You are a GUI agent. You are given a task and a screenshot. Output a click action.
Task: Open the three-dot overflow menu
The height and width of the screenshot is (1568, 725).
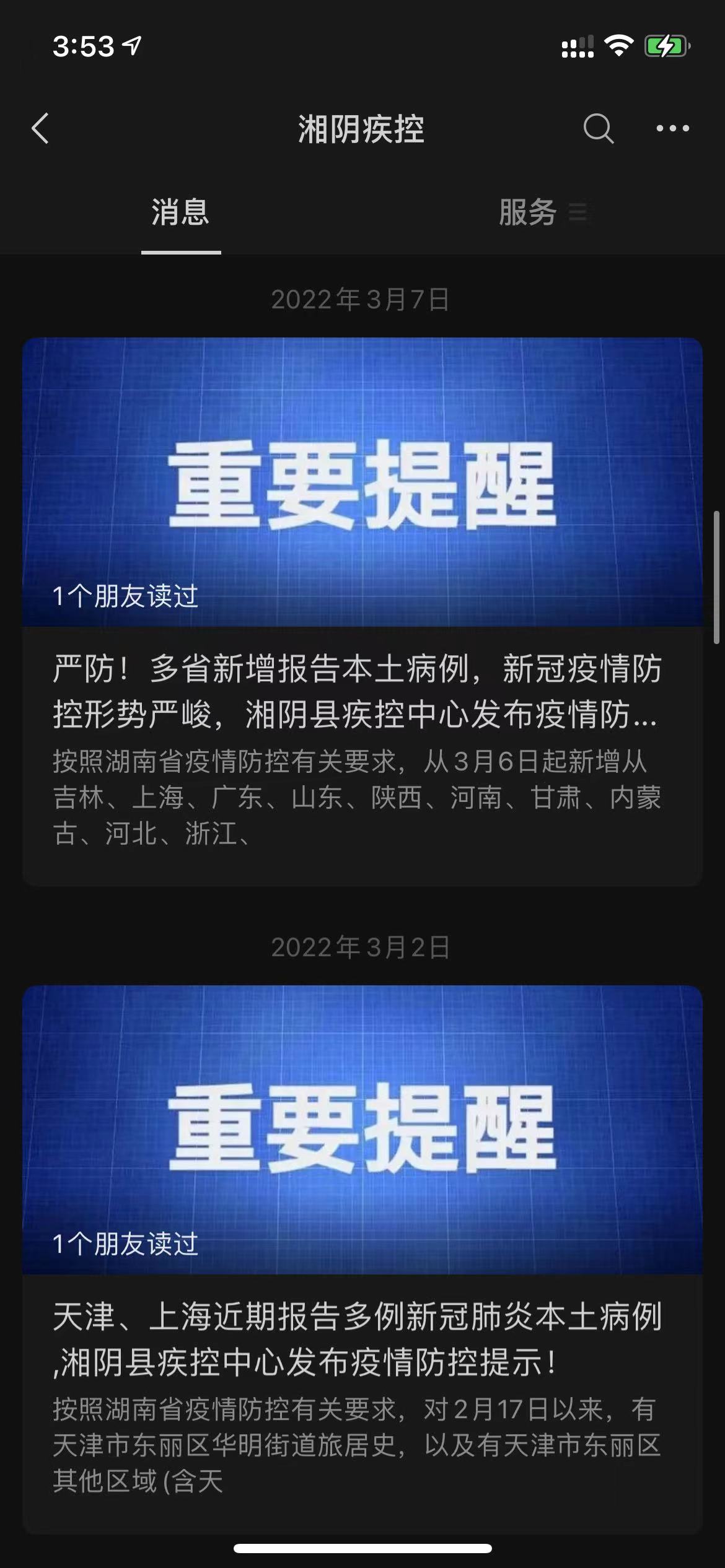point(672,129)
